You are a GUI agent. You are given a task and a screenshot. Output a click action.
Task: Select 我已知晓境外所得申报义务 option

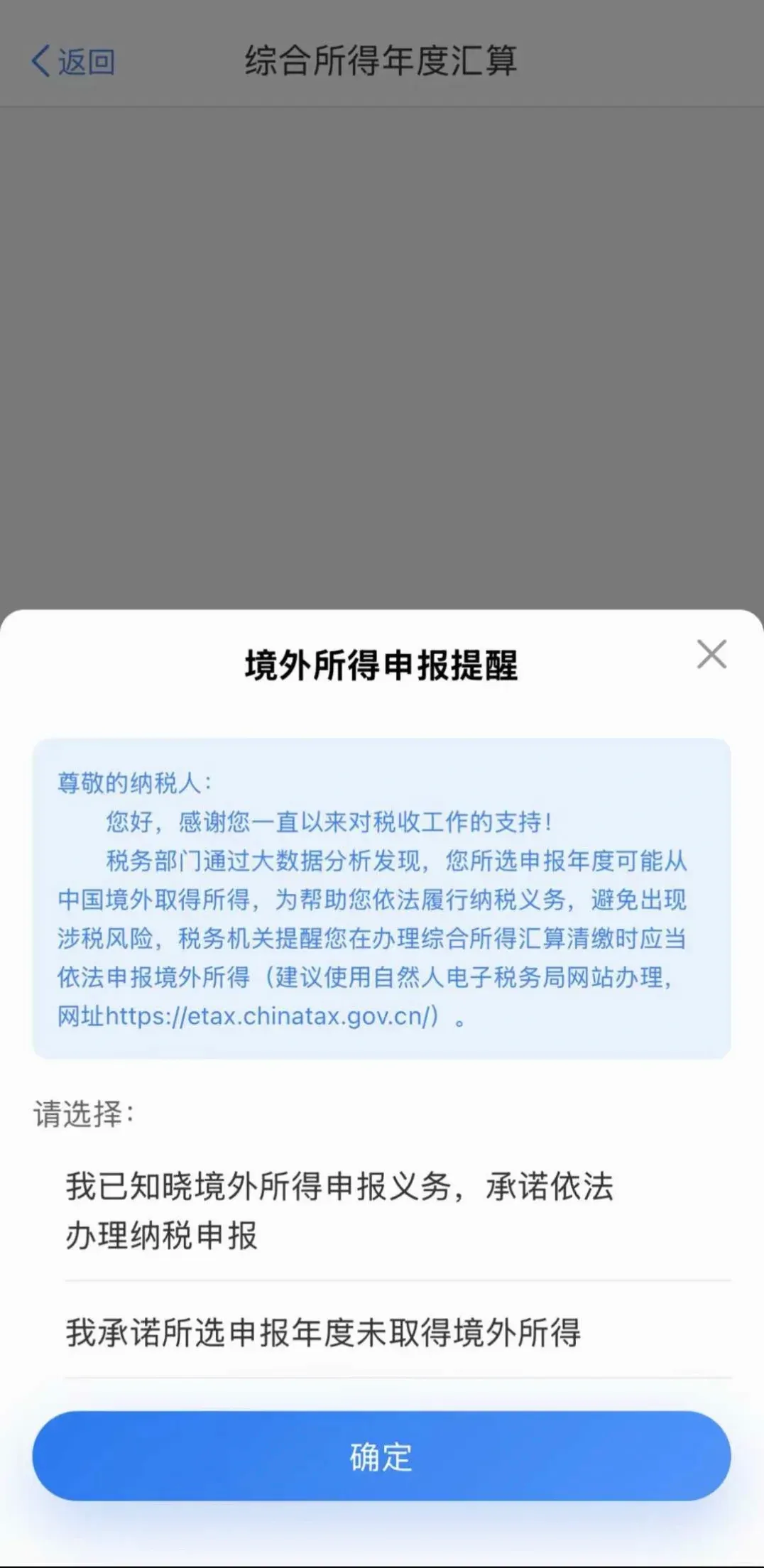(339, 1210)
